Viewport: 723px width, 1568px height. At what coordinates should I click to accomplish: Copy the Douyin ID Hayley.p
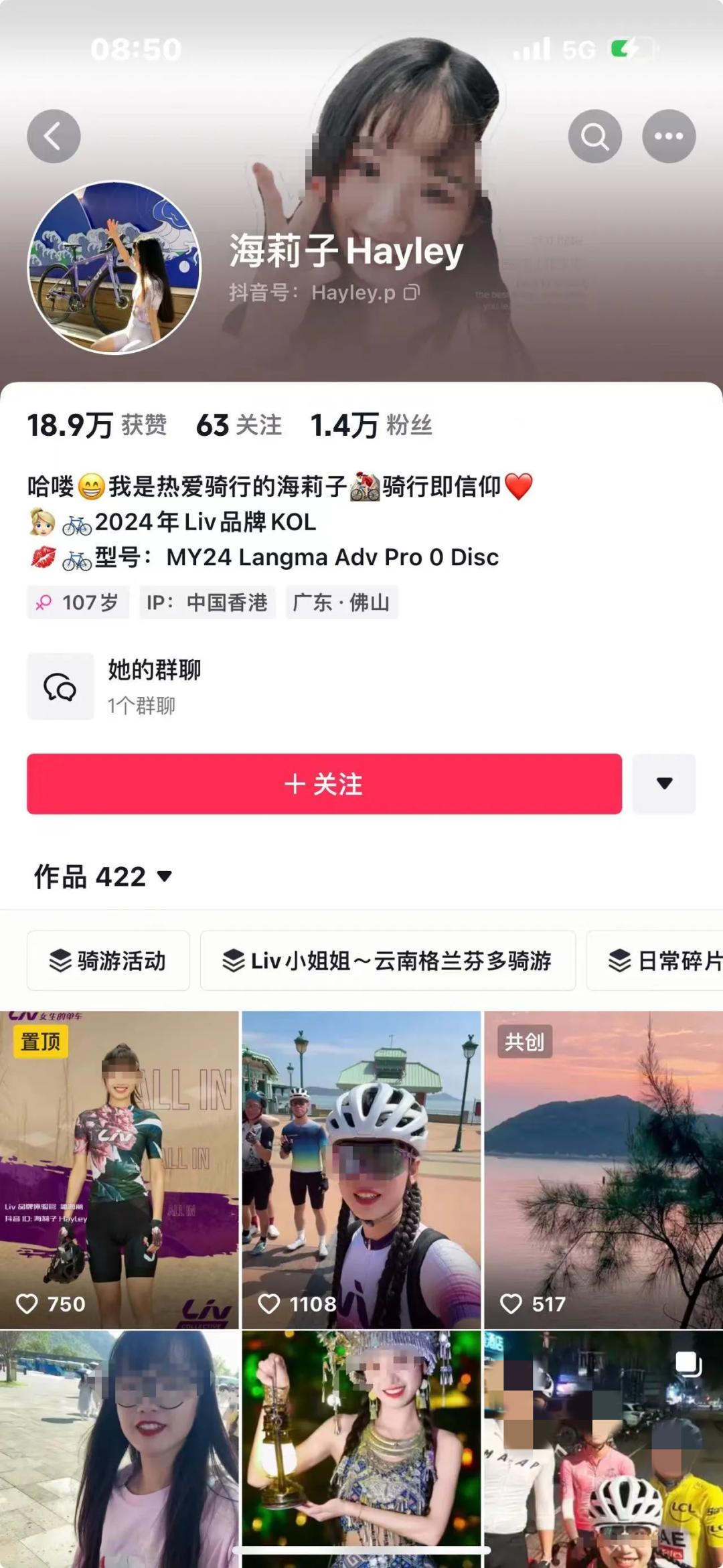click(412, 293)
